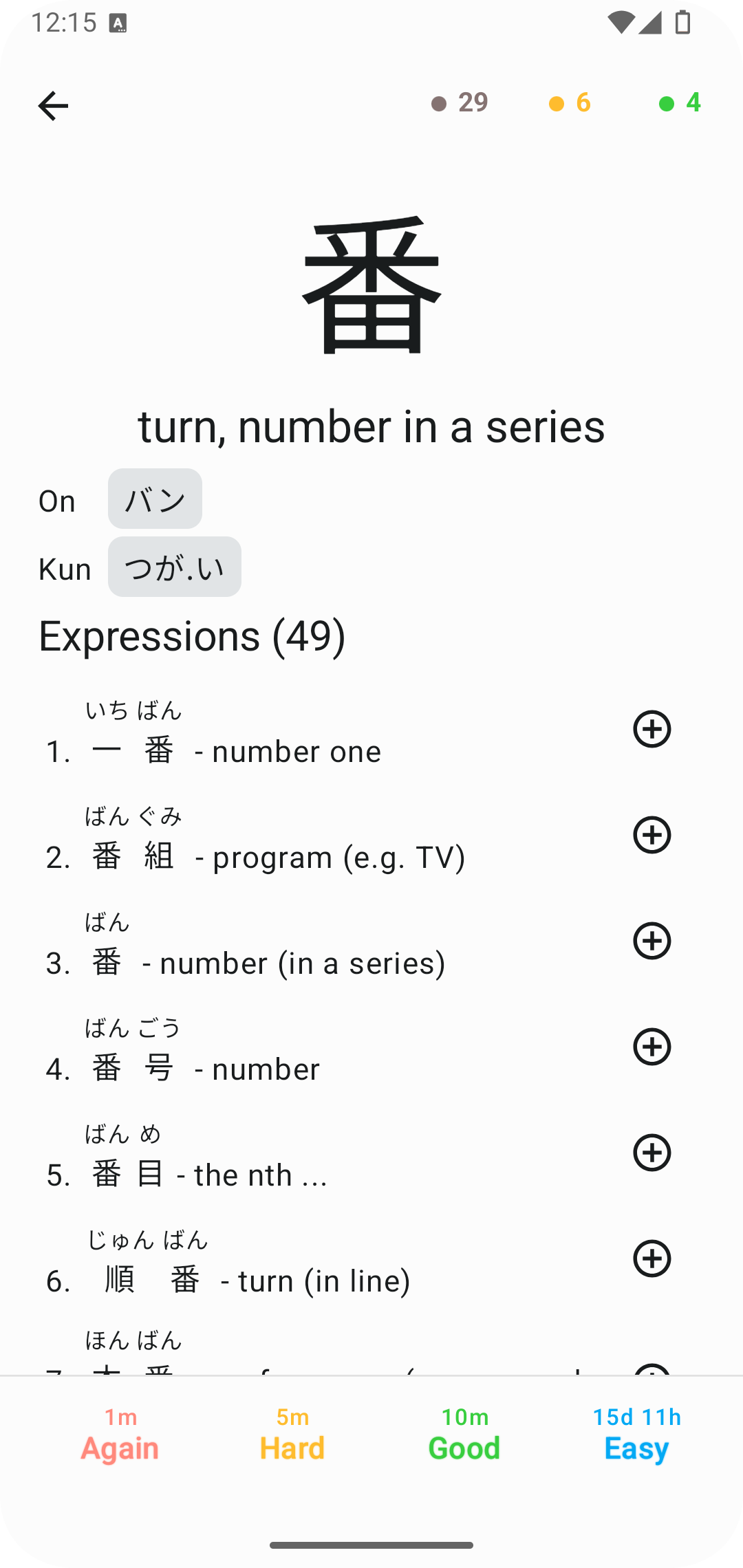Add expression 一番 (number one)
Screen dimensions: 743x1568
point(652,729)
